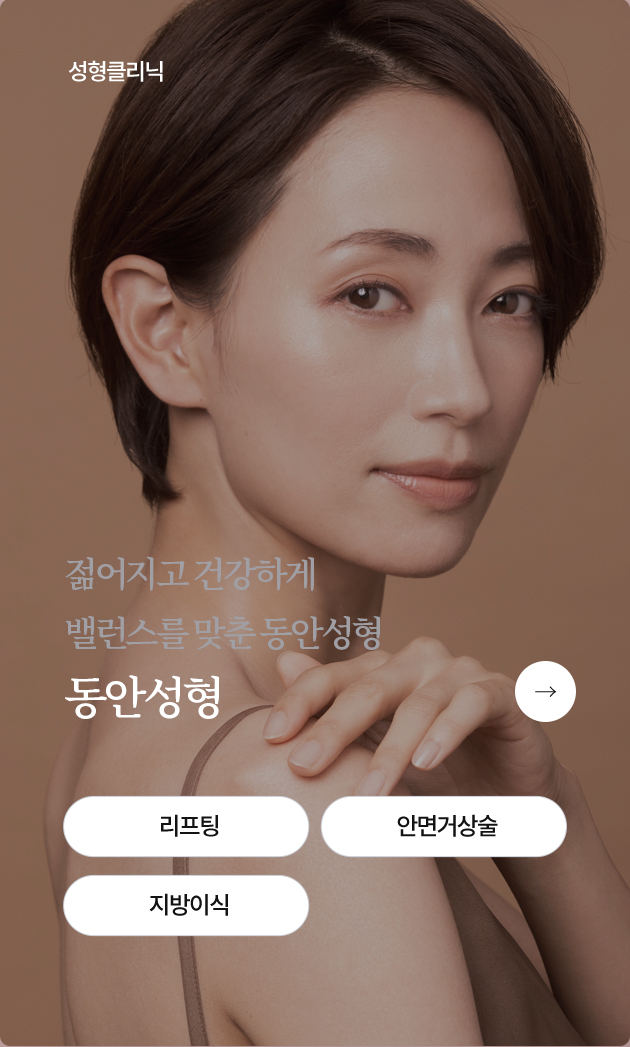This screenshot has width=630, height=1047.
Task: View the 지방이식 option
Action: (x=186, y=906)
